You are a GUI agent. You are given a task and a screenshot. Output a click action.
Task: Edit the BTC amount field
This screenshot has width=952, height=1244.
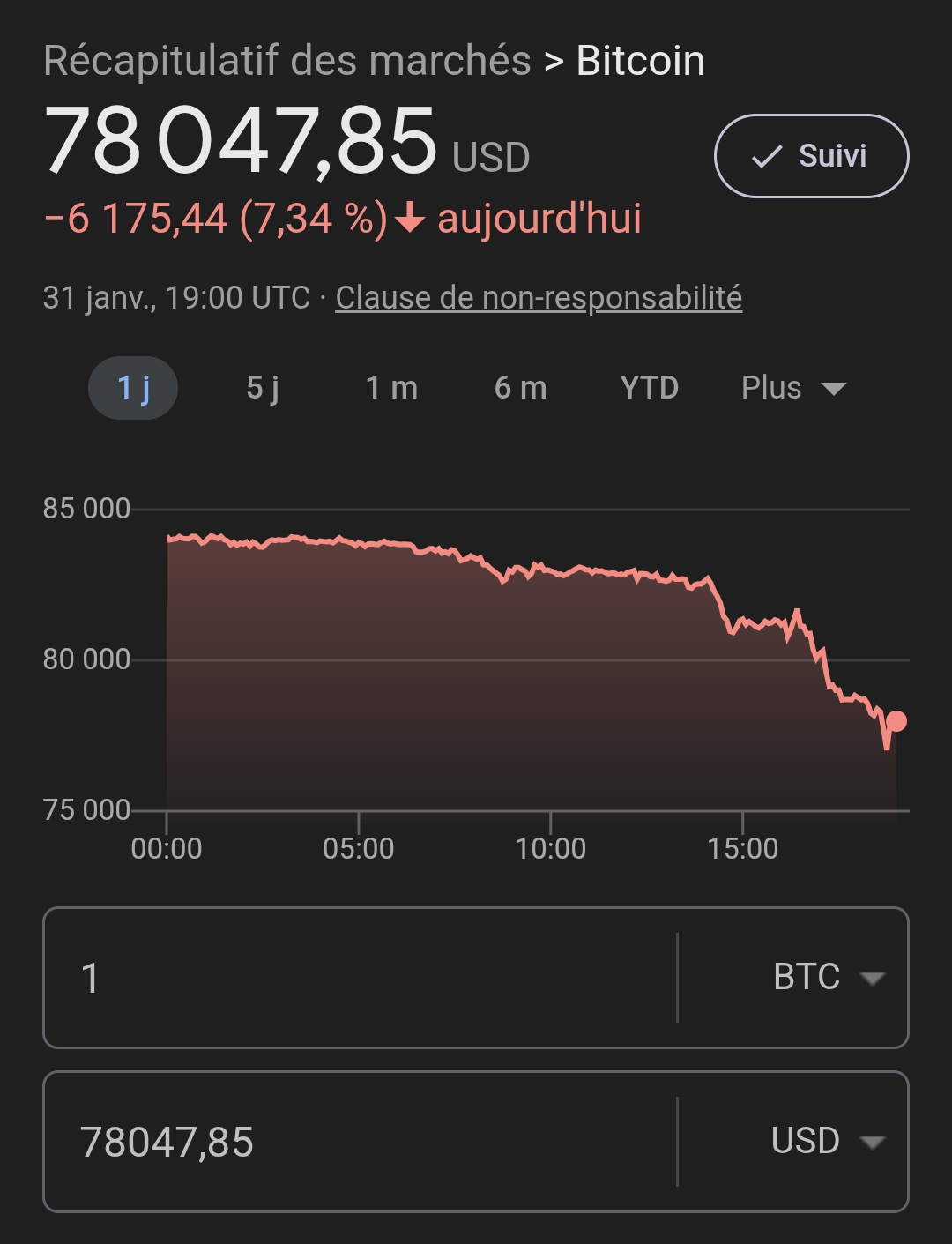pyautogui.click(x=361, y=978)
